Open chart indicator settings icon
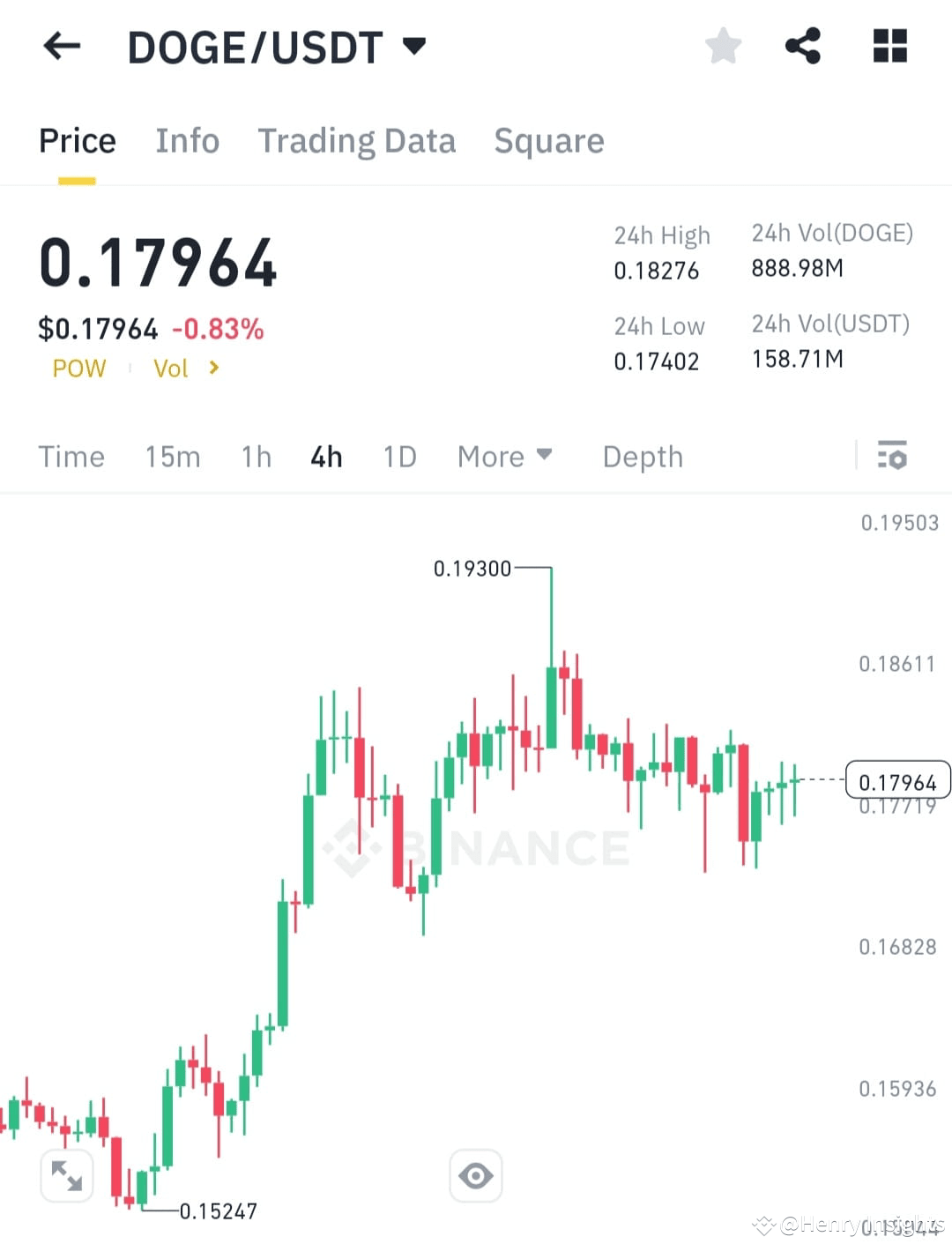 click(x=893, y=456)
